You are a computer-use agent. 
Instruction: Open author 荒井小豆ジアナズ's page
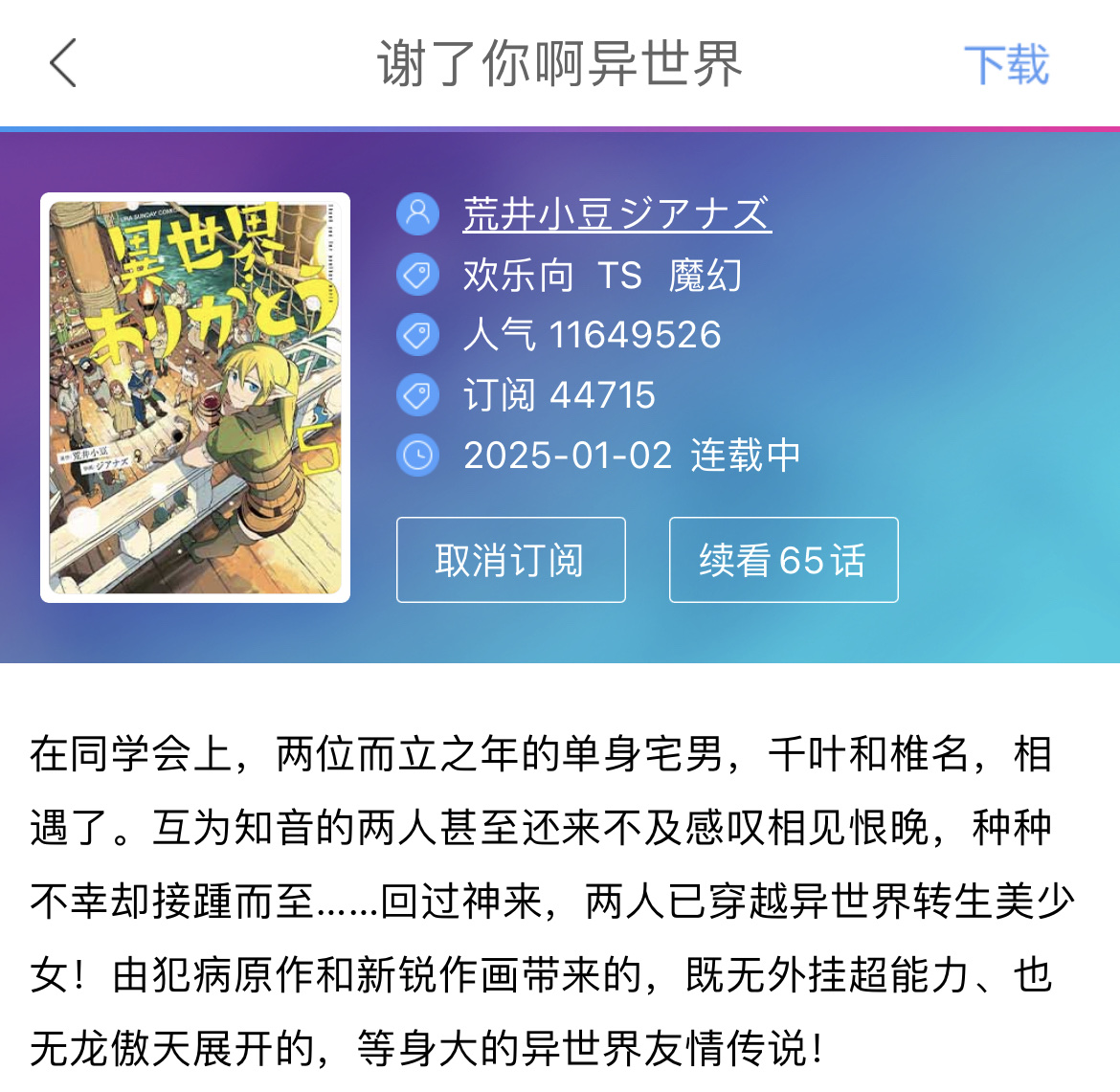(x=616, y=213)
